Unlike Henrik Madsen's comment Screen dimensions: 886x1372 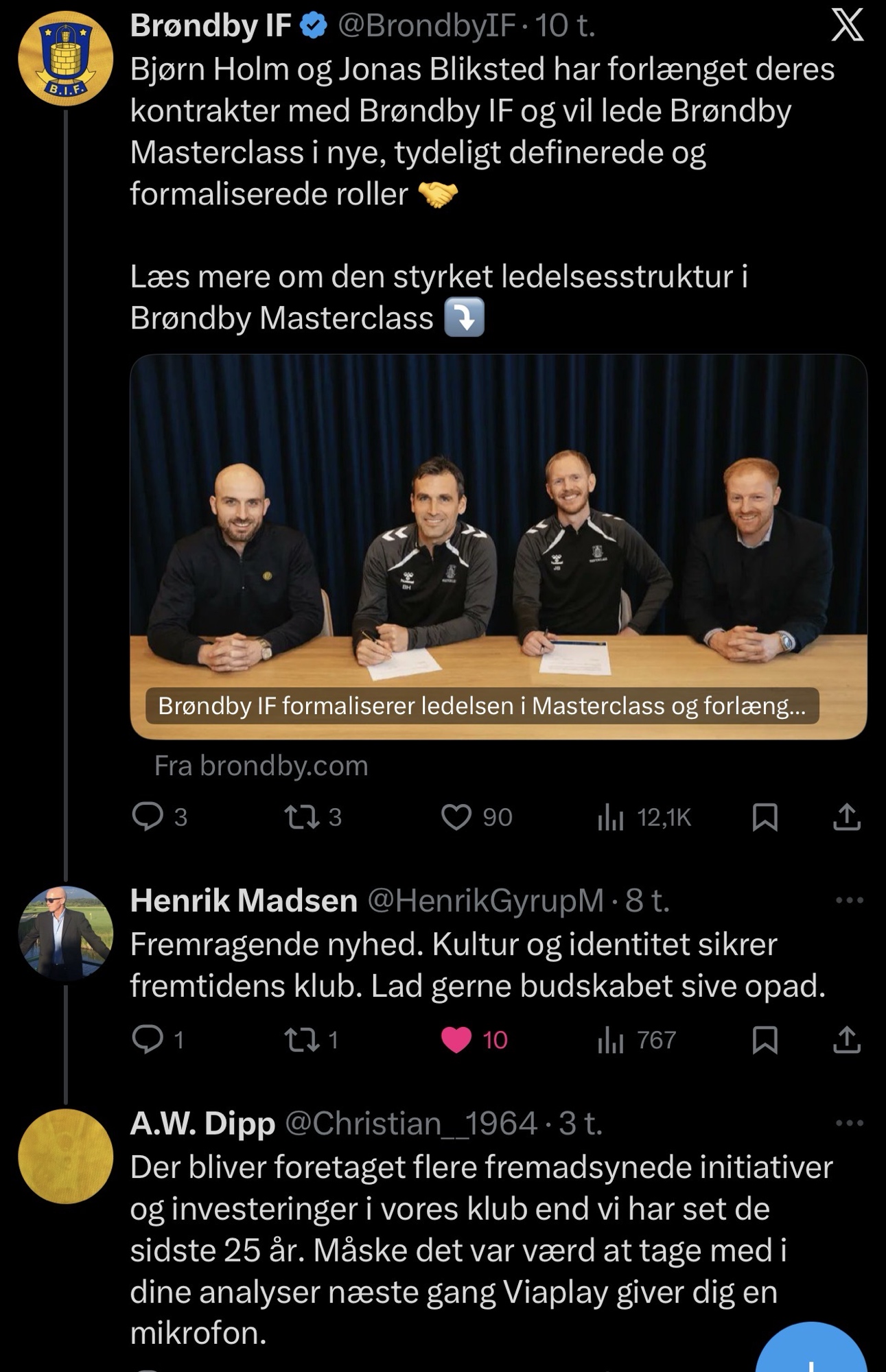coord(456,1040)
